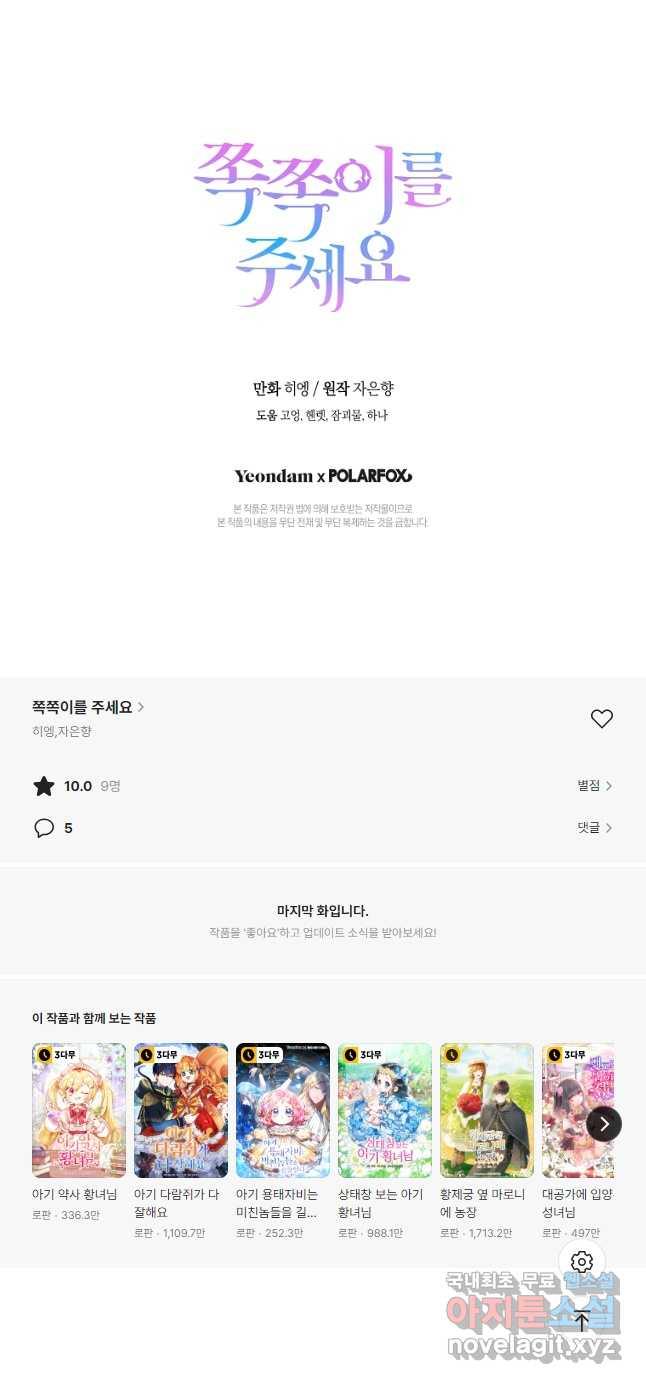
Task: Open the 별점 rating page
Action: click(x=594, y=786)
